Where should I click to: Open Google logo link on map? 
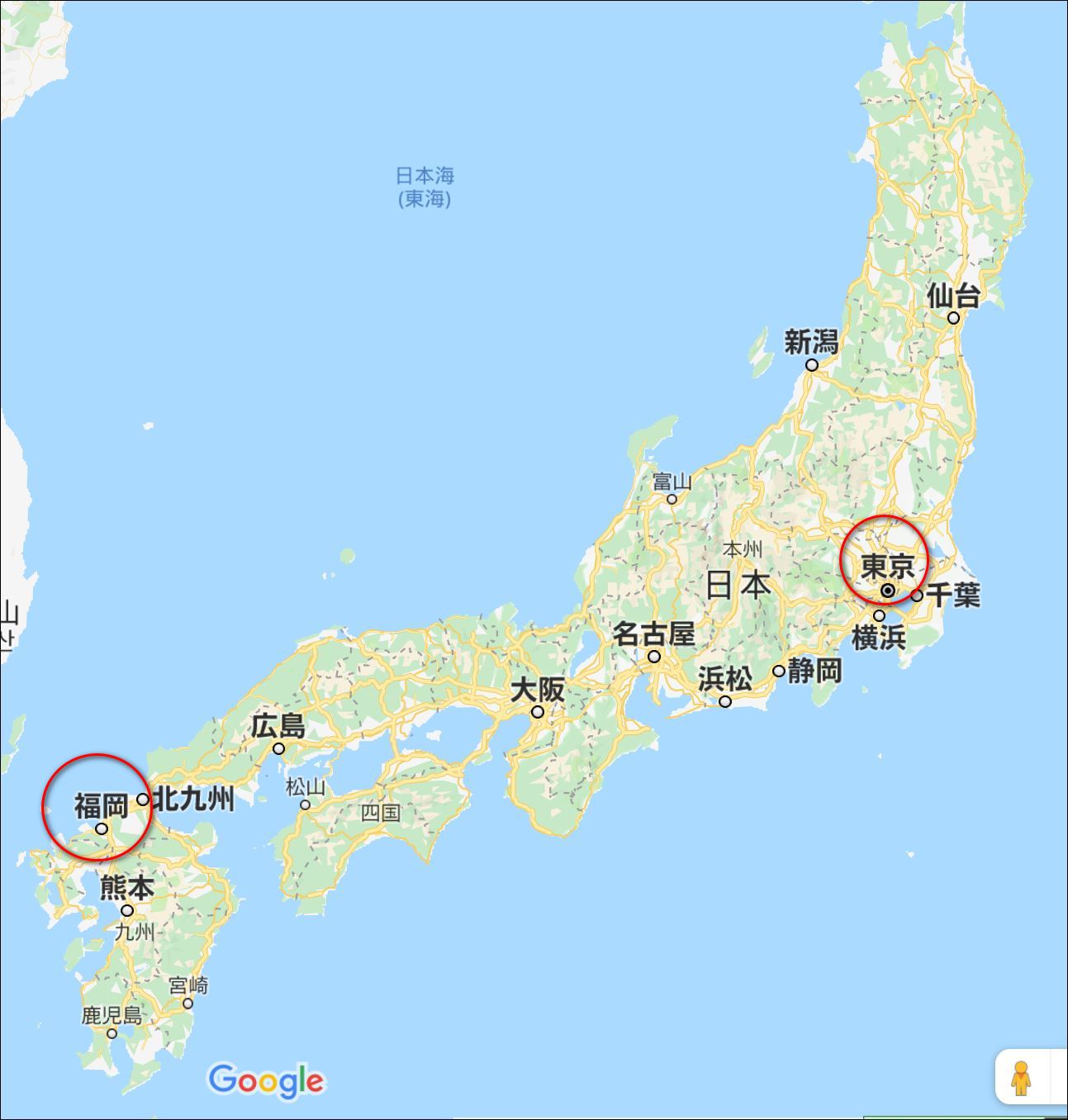266,1080
